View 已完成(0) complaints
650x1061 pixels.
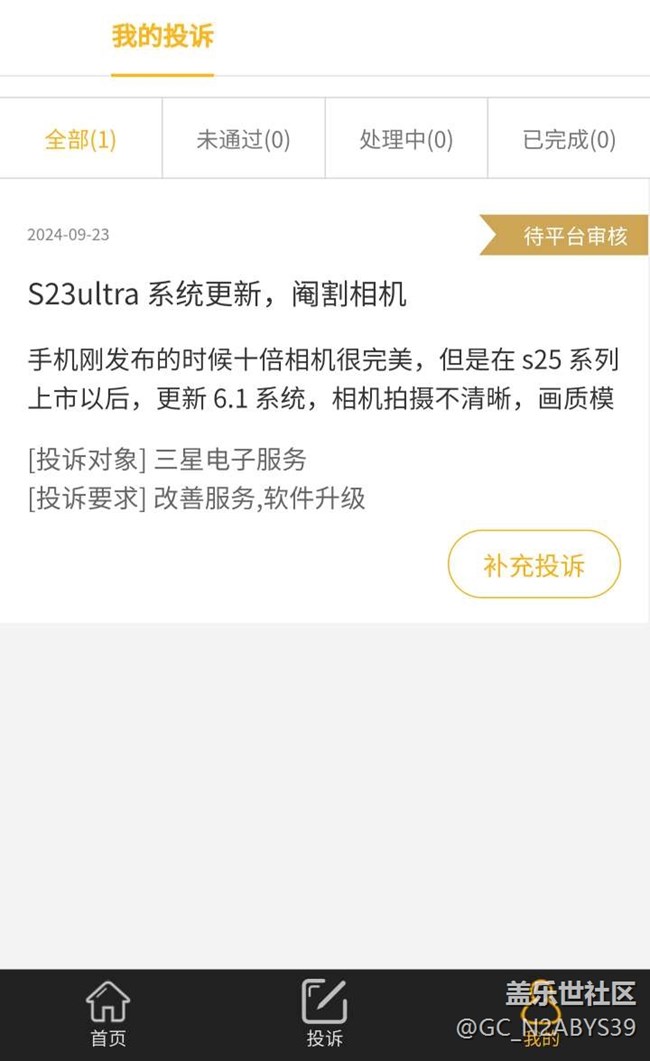pos(569,140)
